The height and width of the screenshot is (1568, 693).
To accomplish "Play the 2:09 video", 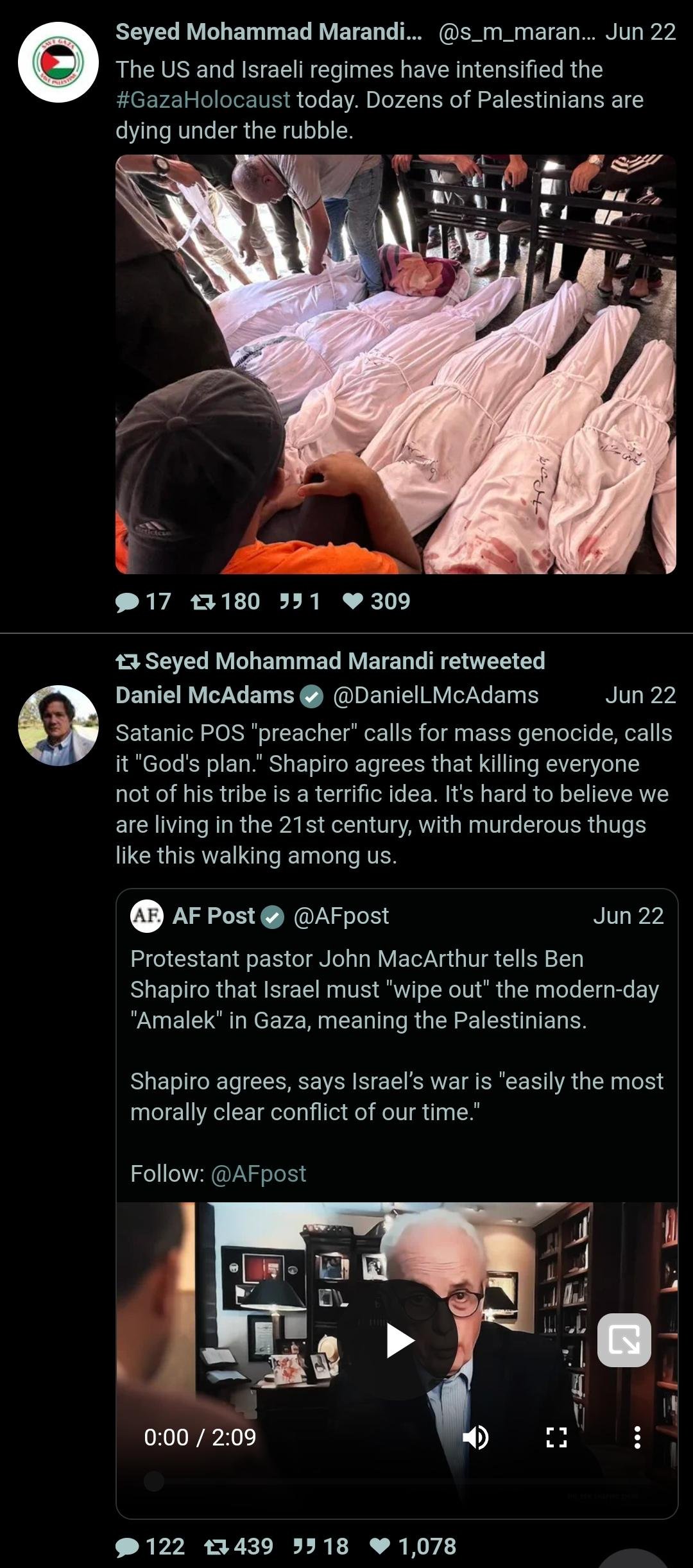I will (x=399, y=1340).
